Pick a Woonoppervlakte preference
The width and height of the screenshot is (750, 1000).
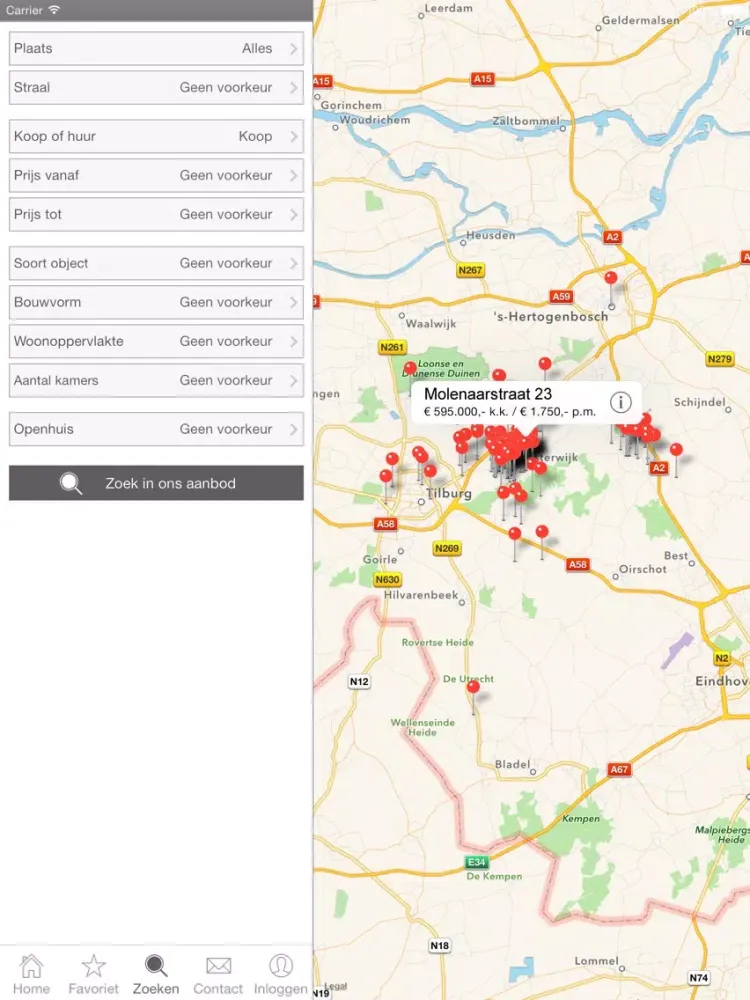[x=156, y=341]
